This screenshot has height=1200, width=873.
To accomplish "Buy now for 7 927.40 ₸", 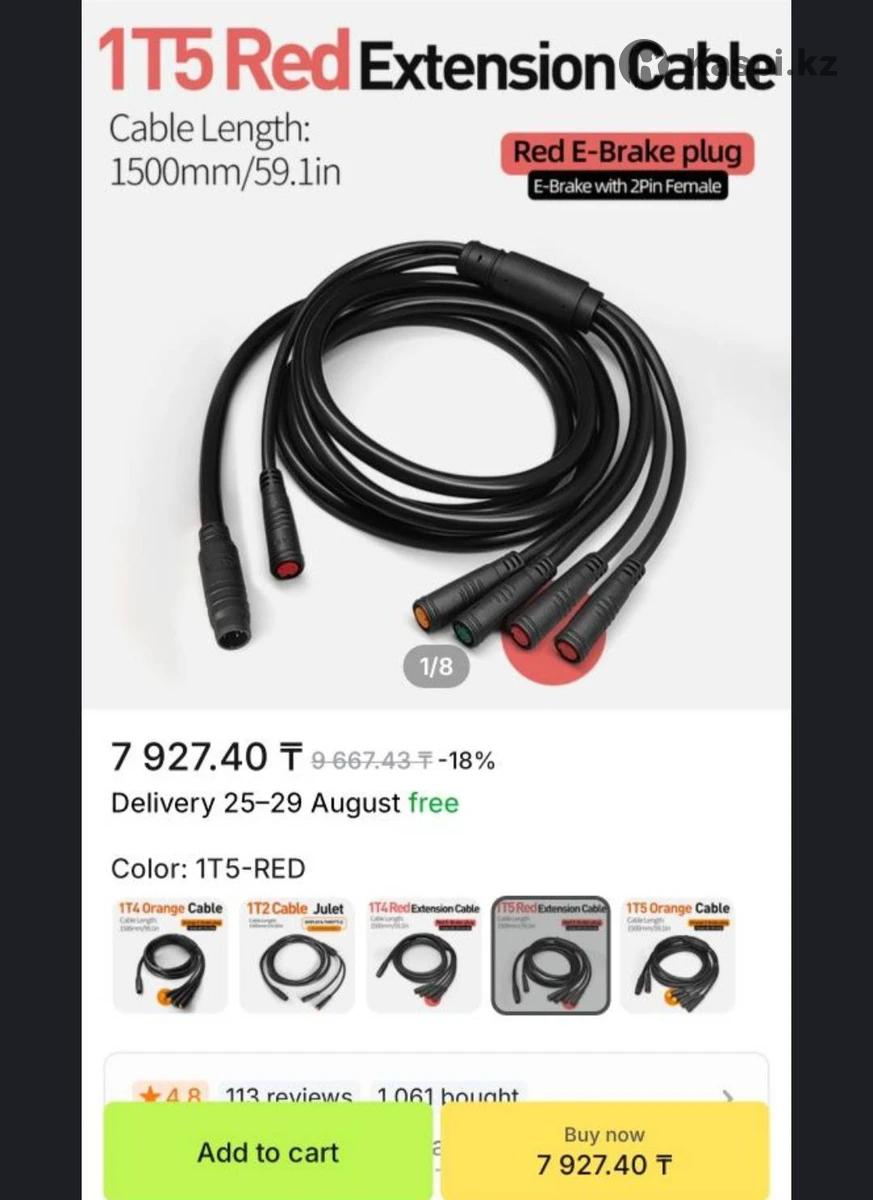I will coord(604,1151).
